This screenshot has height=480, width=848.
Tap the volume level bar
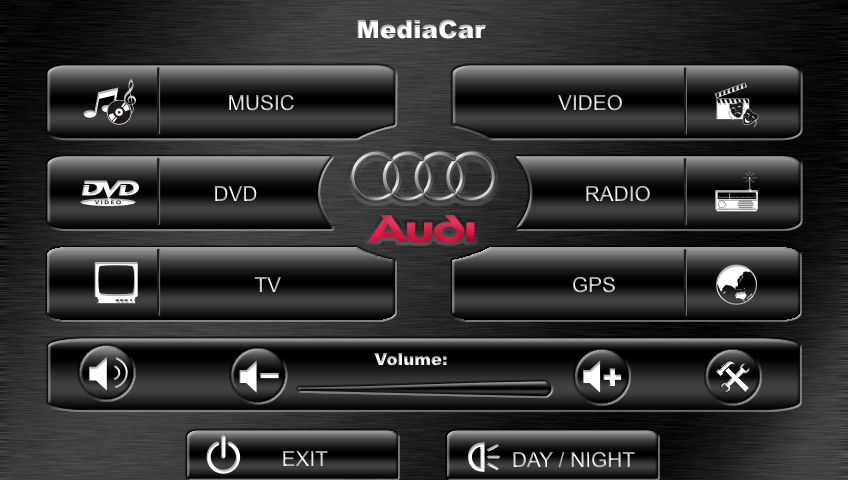click(x=424, y=388)
